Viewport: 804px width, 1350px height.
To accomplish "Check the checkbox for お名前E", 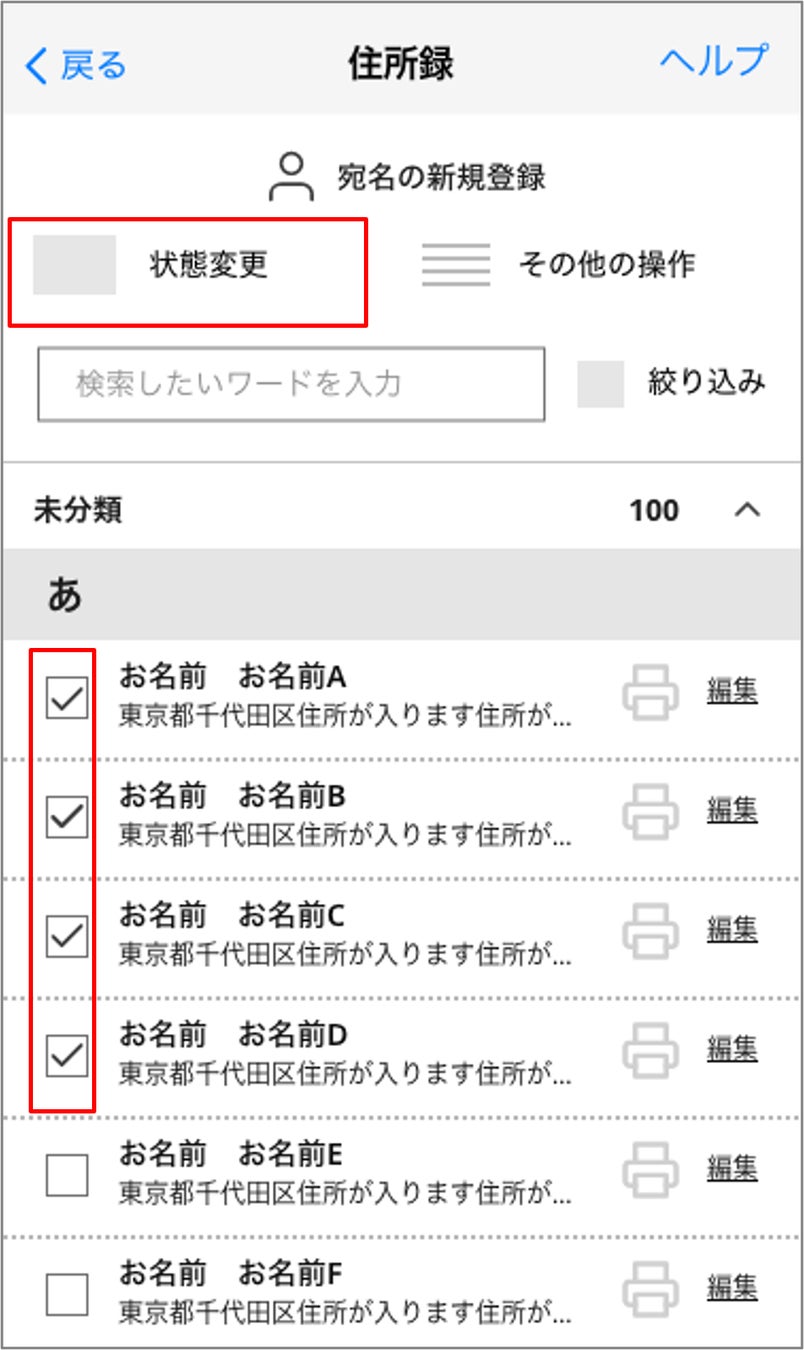I will (x=67, y=1174).
